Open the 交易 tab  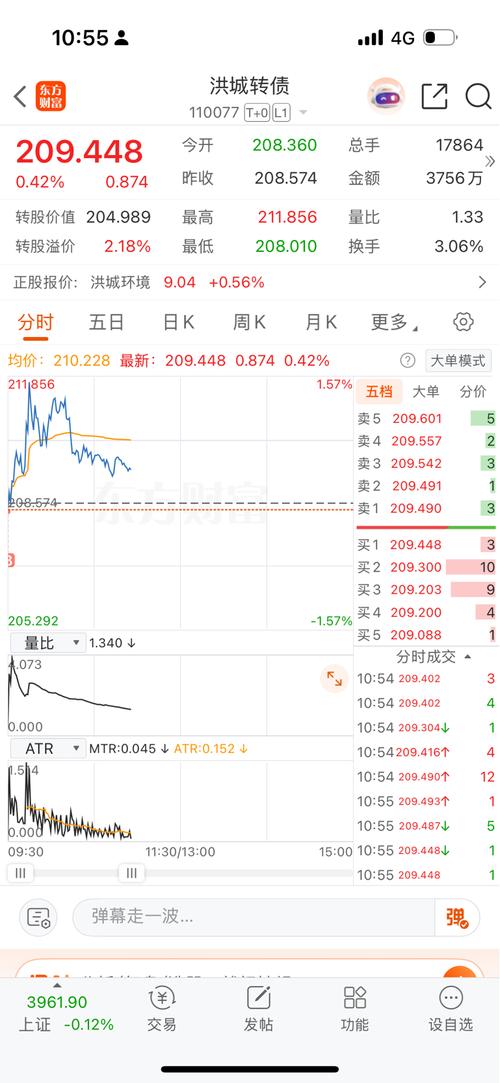click(162, 1009)
